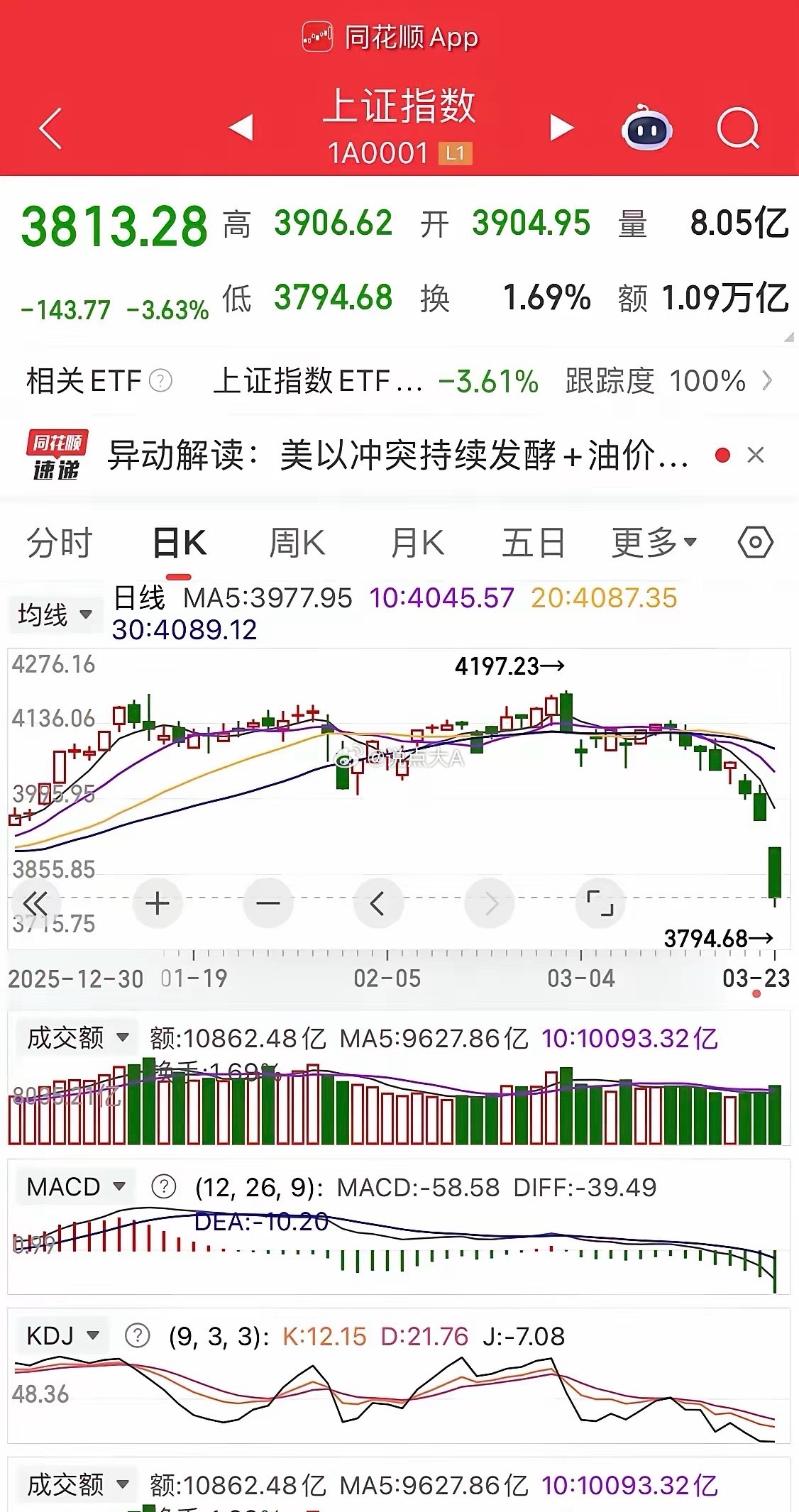Open chart settings via the gear icon

click(x=754, y=543)
